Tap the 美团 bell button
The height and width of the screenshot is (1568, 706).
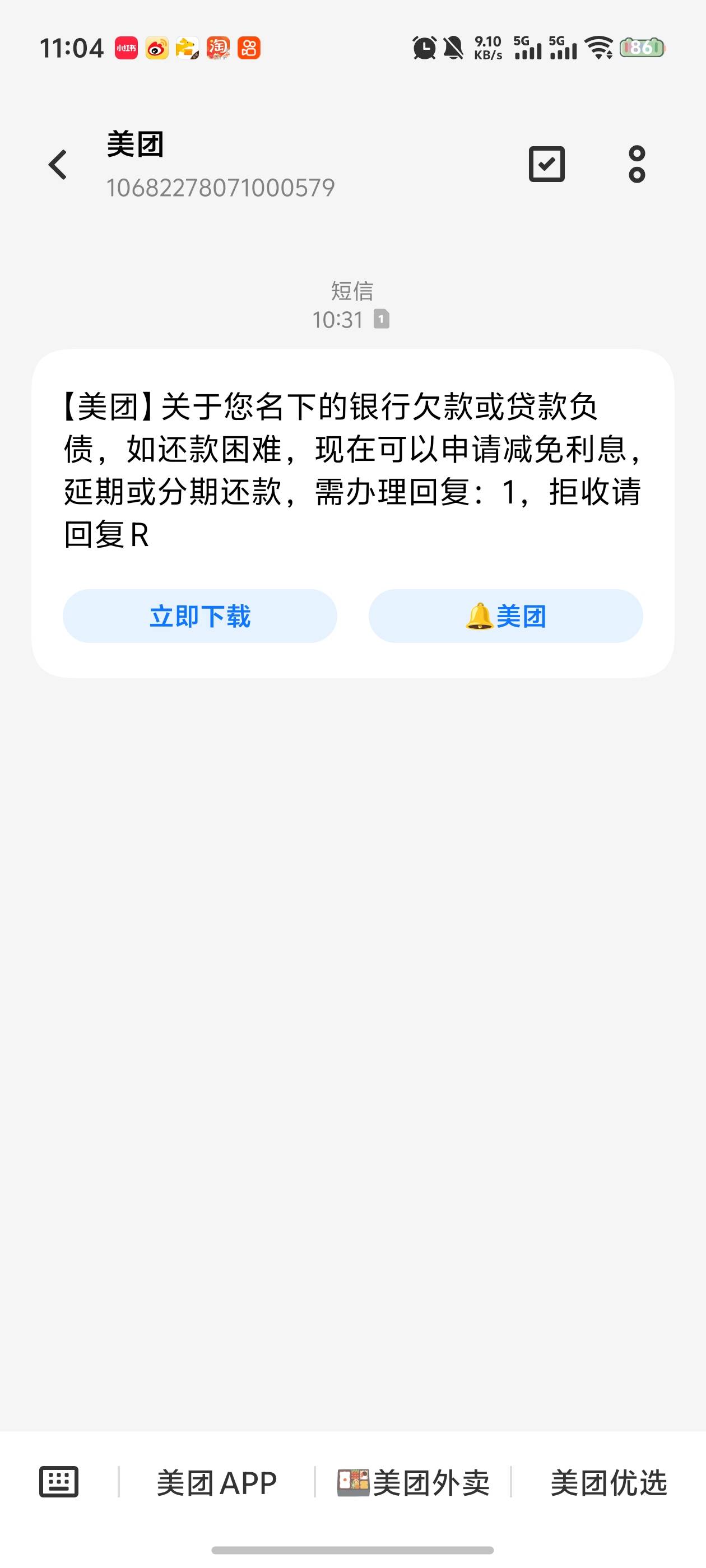(505, 616)
